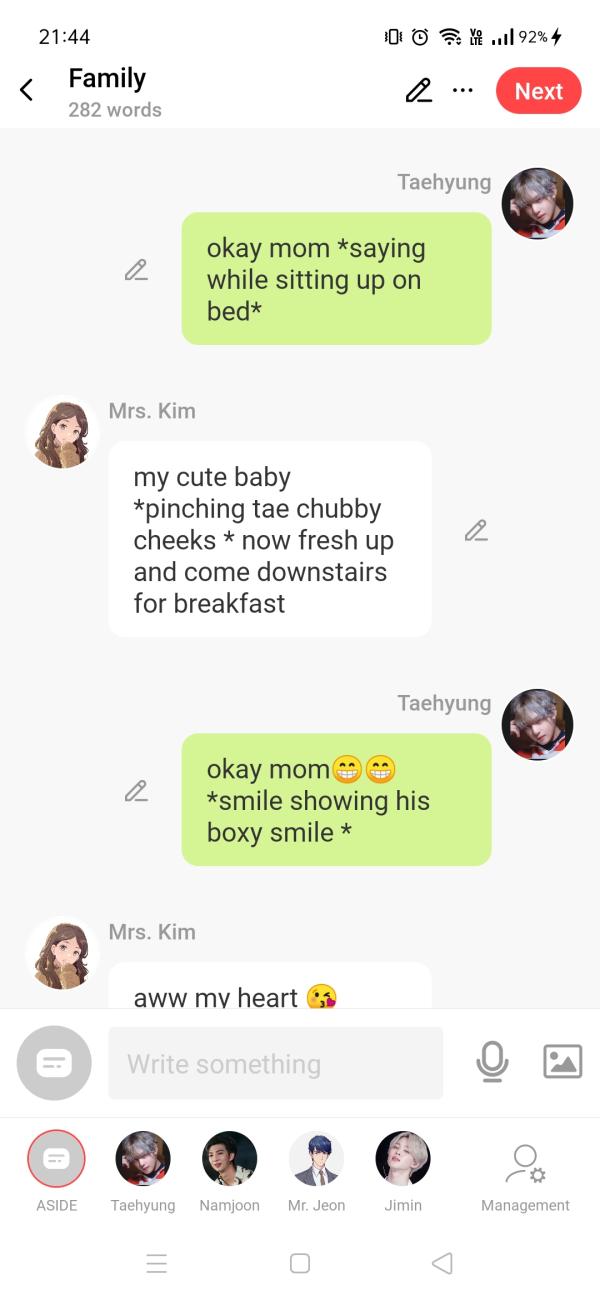Select Jimin from the character bar
Viewport: 600px width, 1300px height.
pyautogui.click(x=403, y=1159)
